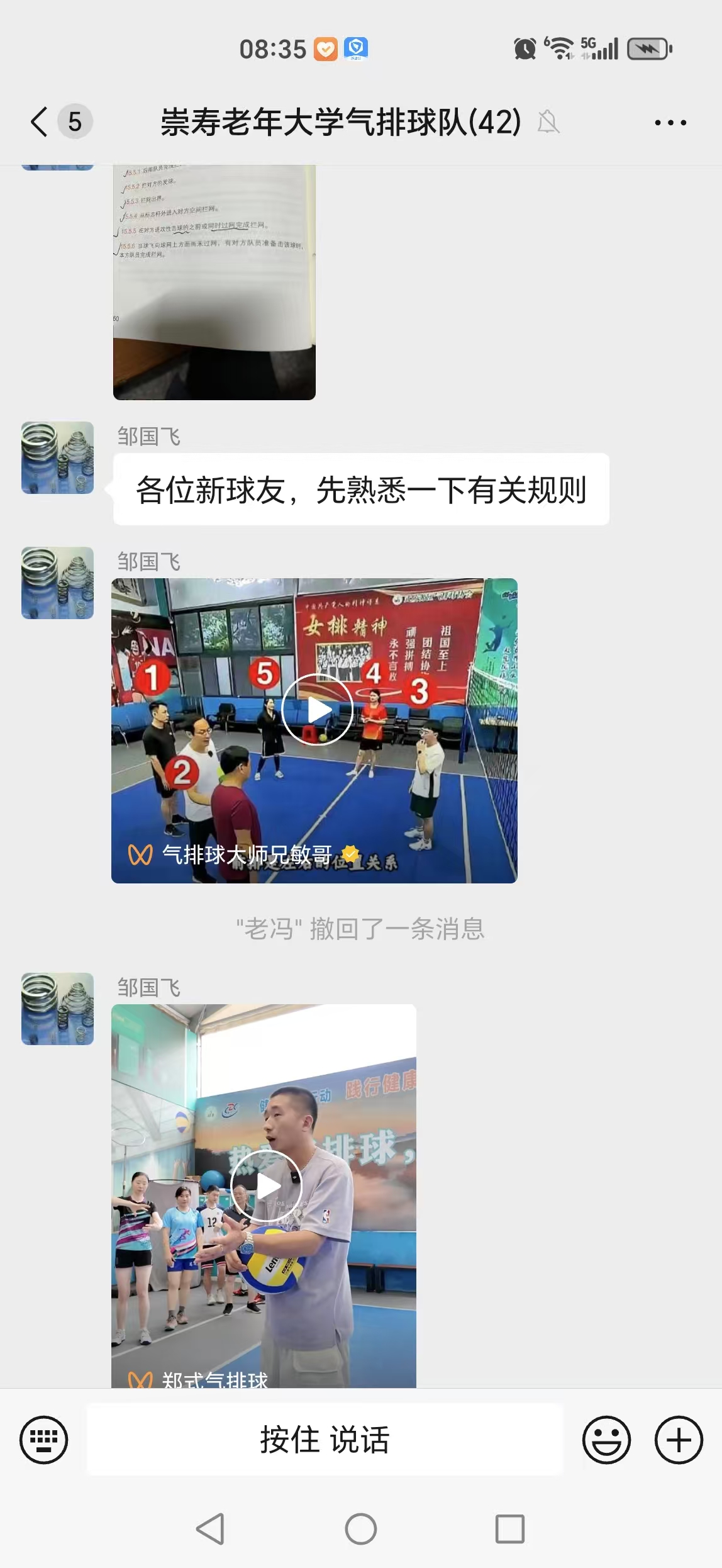
Task: Switch to keyboard text input
Action: [x=43, y=1440]
